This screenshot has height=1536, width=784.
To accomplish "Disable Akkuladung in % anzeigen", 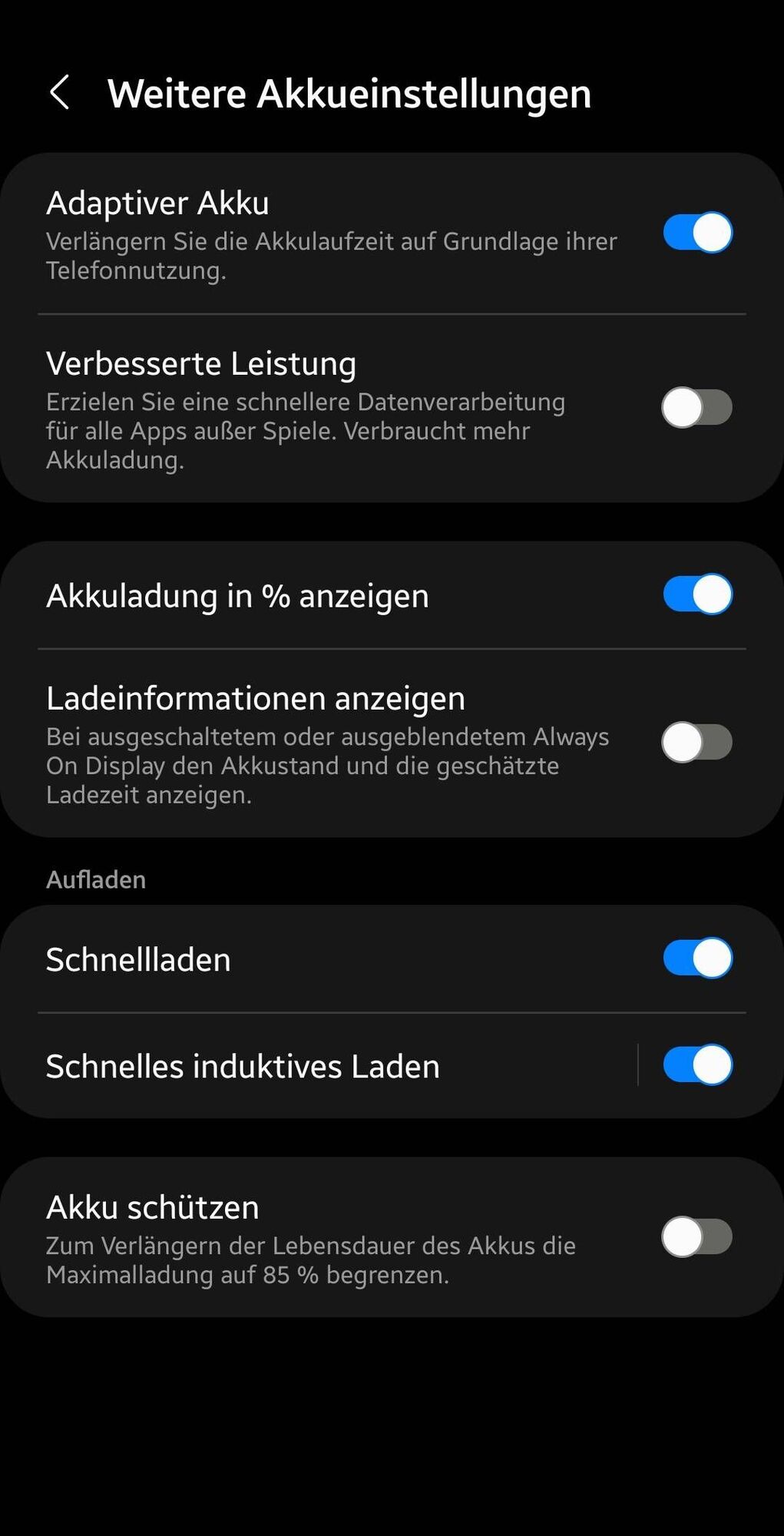I will point(697,595).
